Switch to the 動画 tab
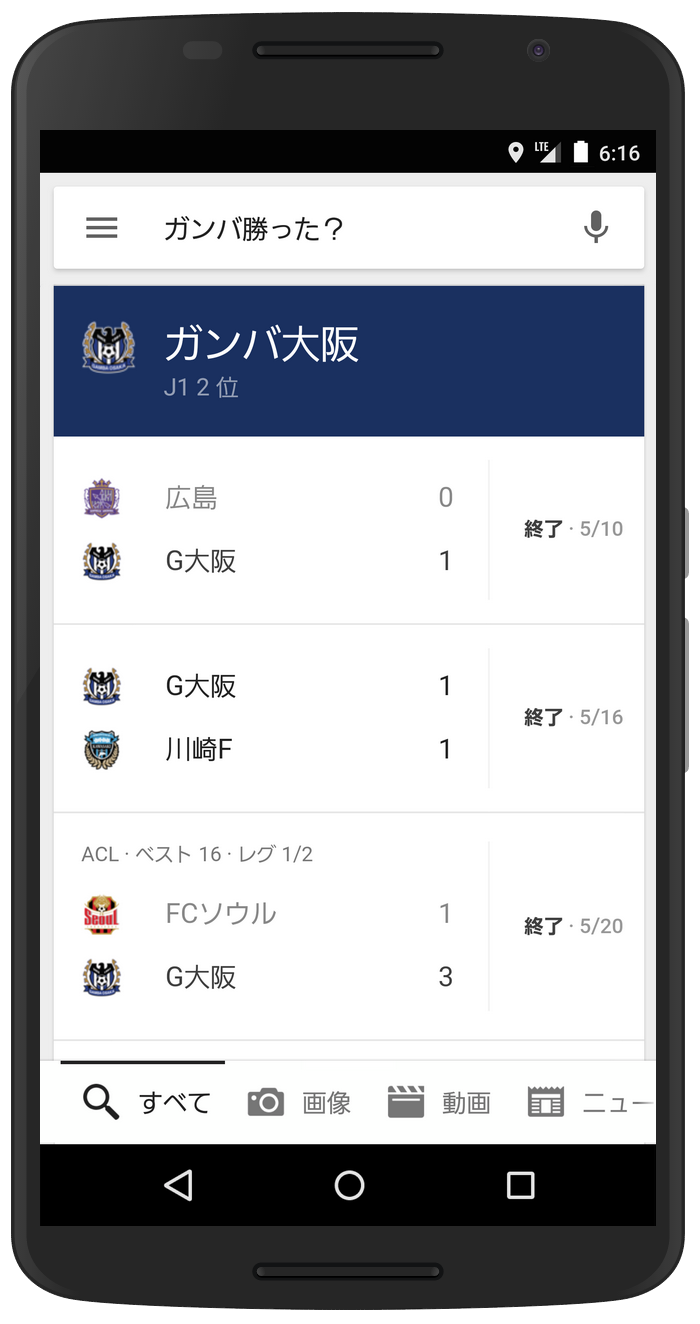Screen dimensions: 700x1324 coord(439,1102)
